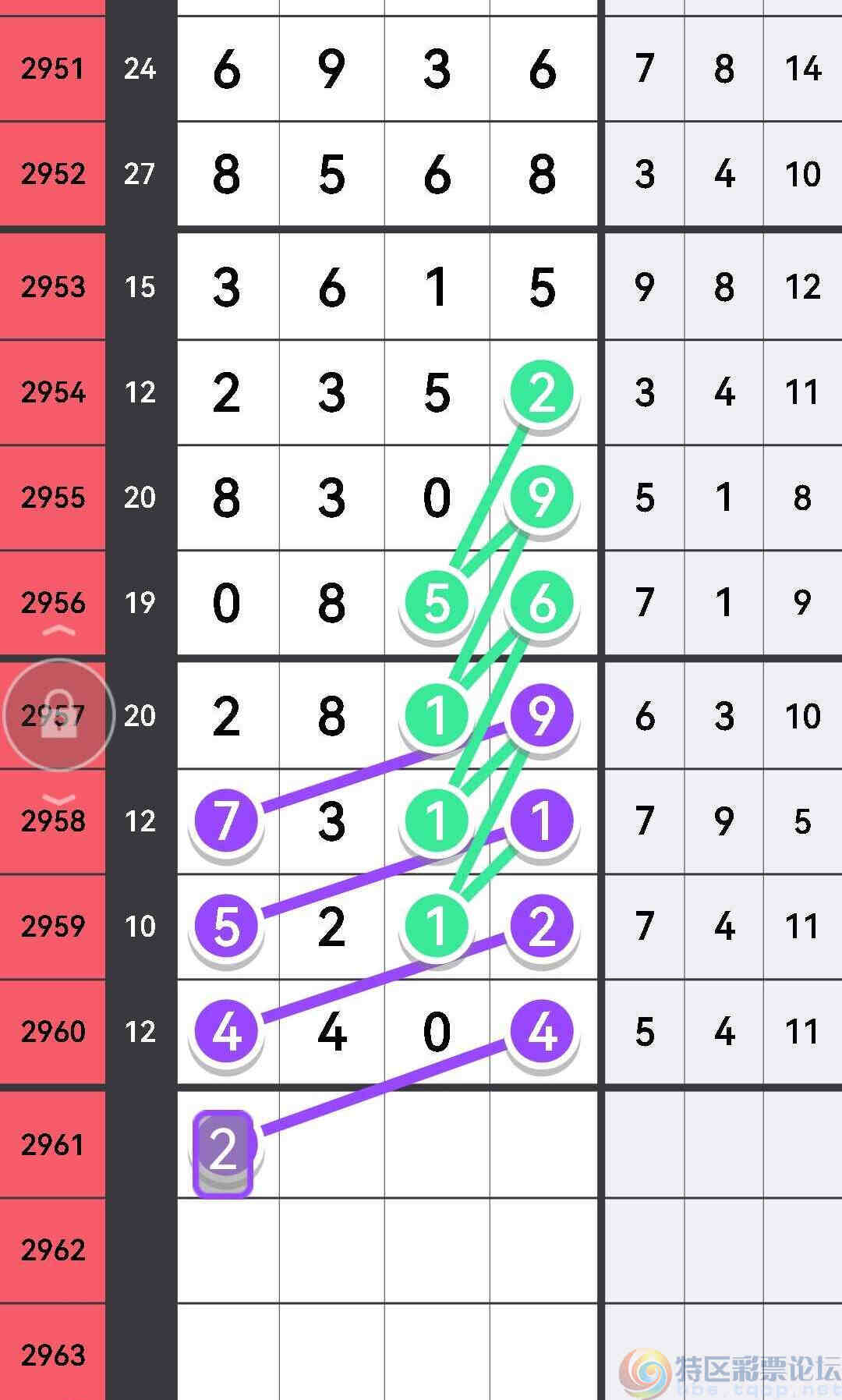Select the highlighted 2 marker in row 2961
842x1400 pixels.
coord(223,1153)
